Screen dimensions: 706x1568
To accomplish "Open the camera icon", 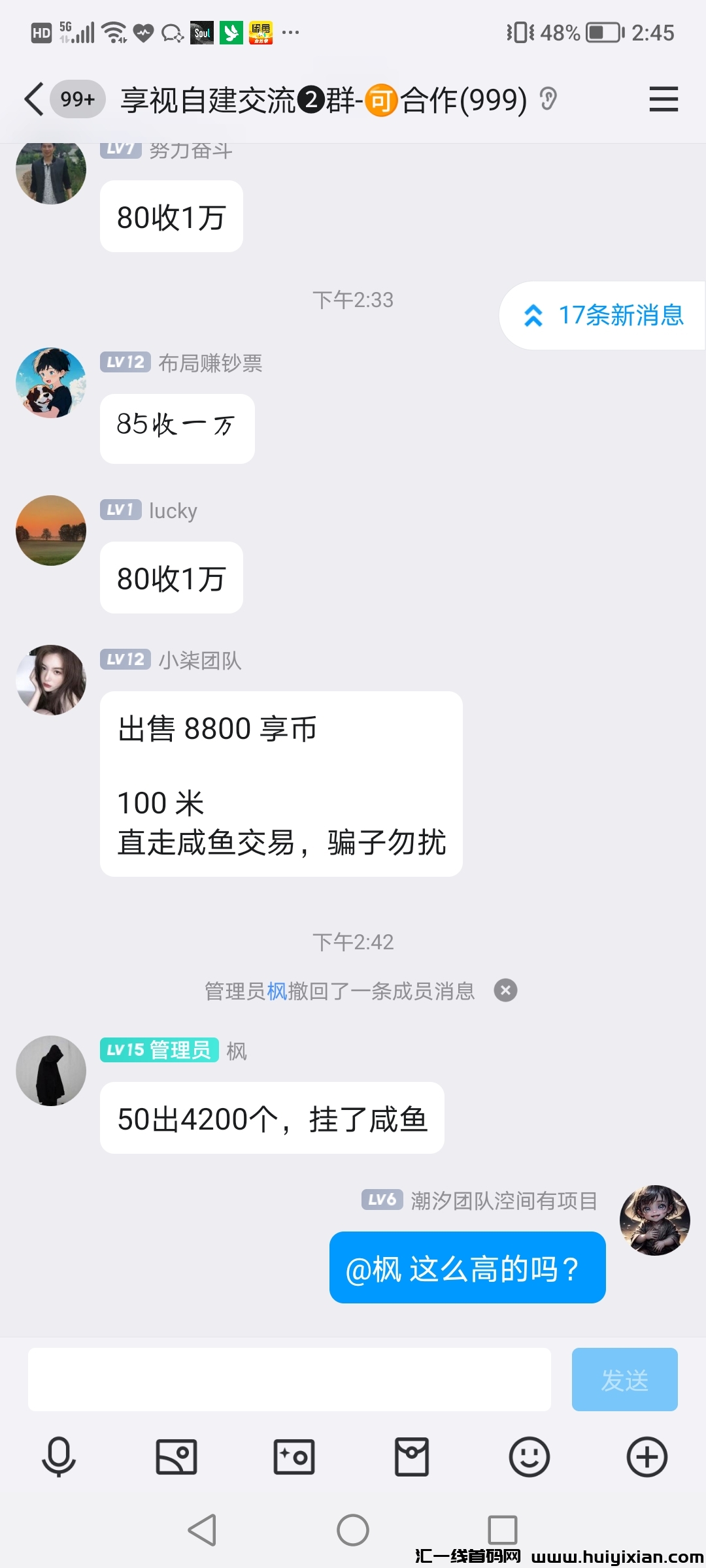I will 293,1456.
